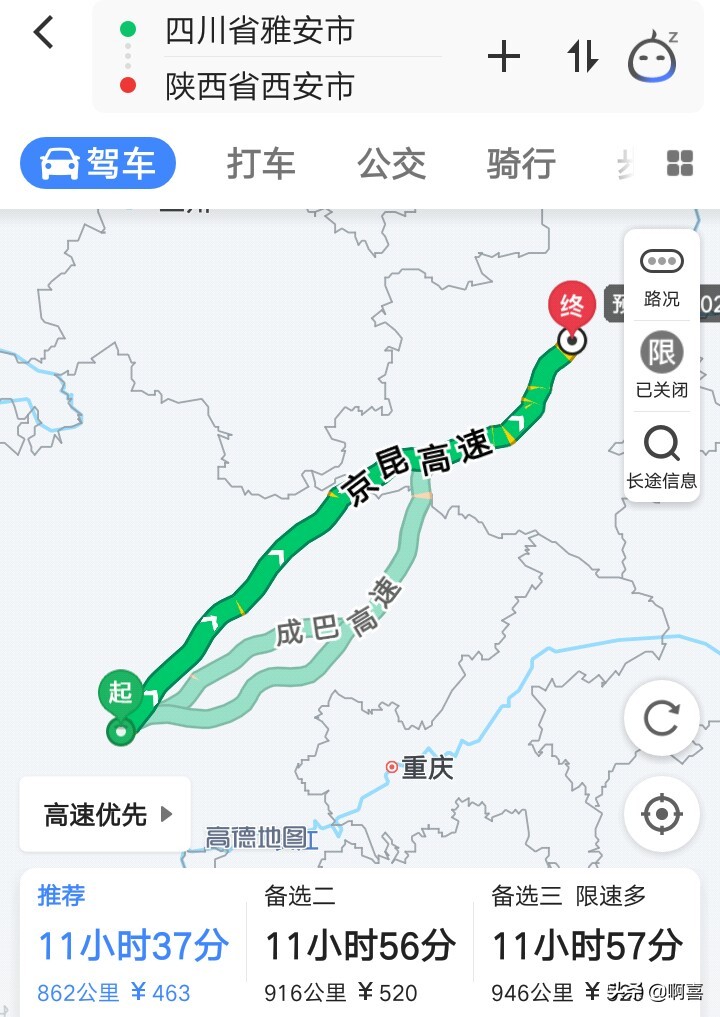Choose 备选三 route of 11小时57分

coord(587,944)
